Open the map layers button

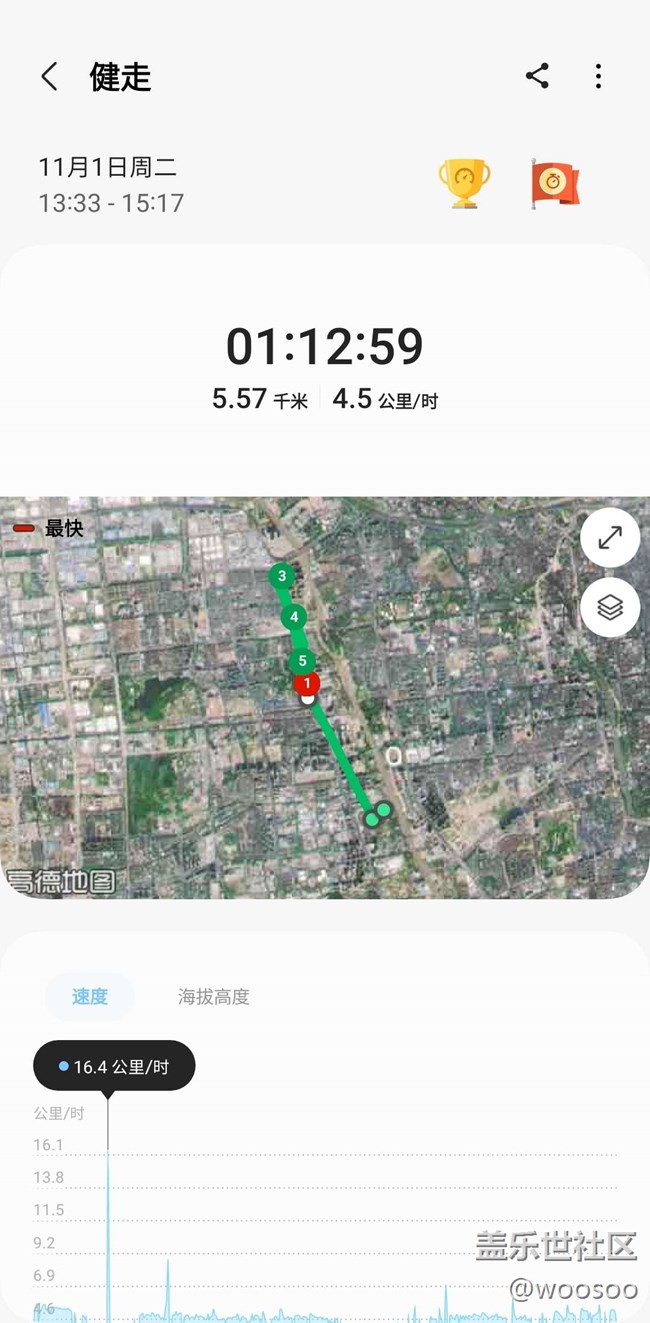coord(610,607)
